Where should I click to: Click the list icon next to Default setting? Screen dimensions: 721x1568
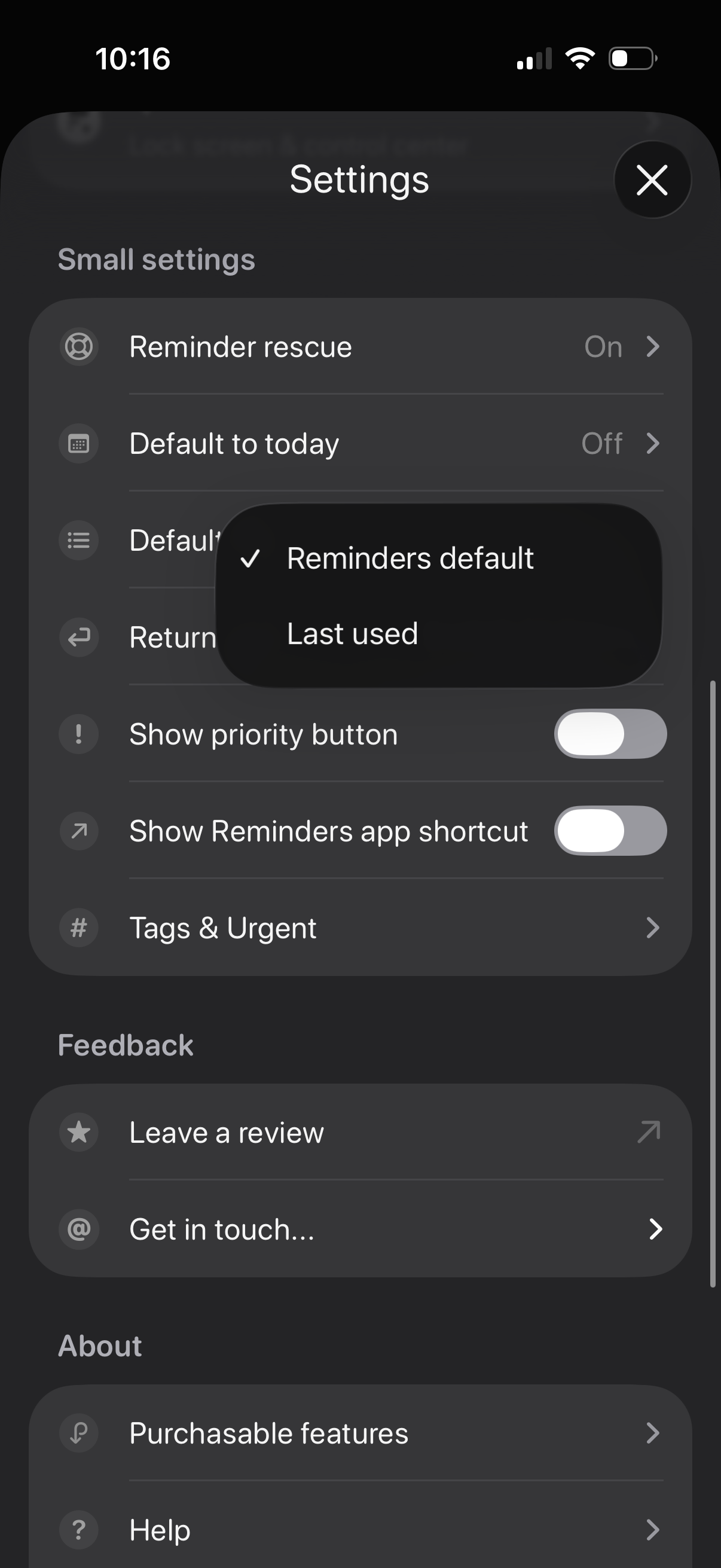point(78,541)
